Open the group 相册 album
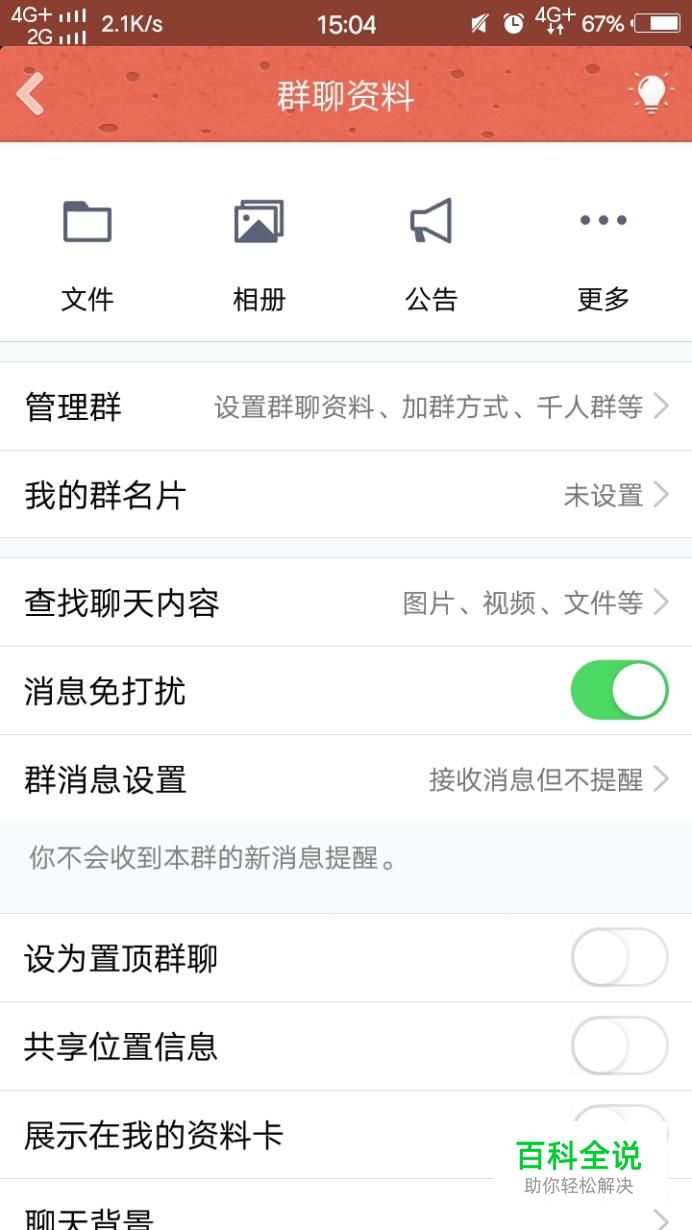This screenshot has width=692, height=1230. pos(259,255)
